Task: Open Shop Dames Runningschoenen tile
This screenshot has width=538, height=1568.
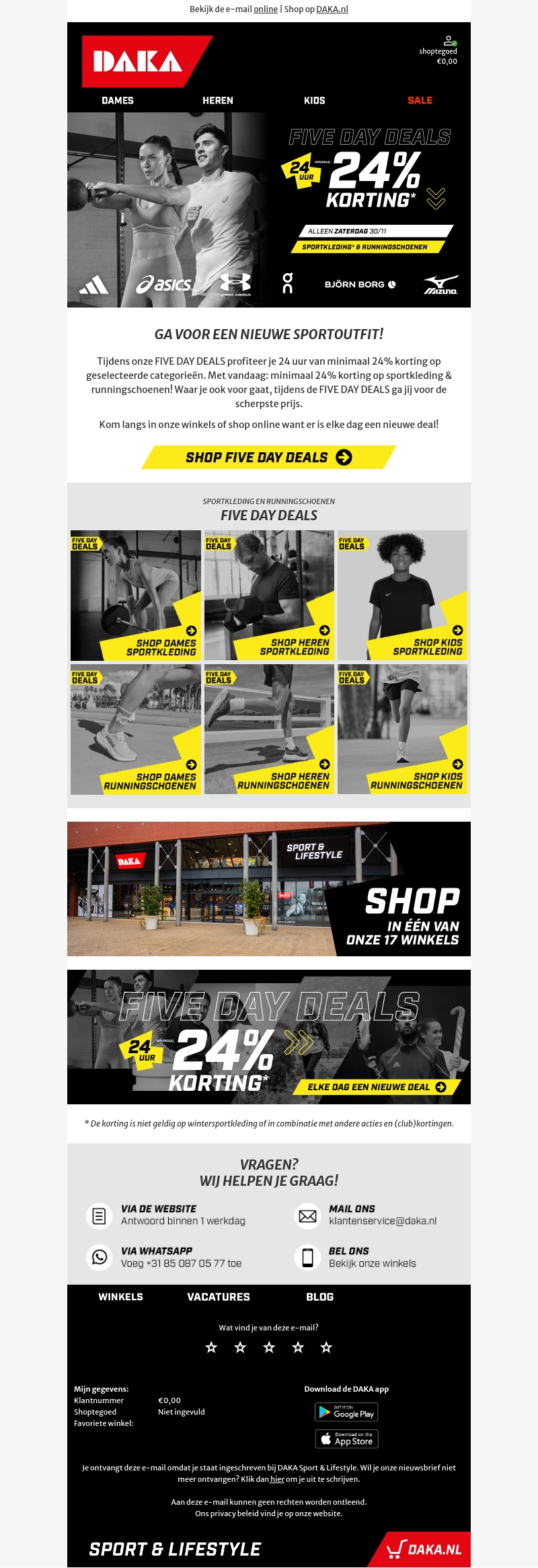Action: (136, 729)
